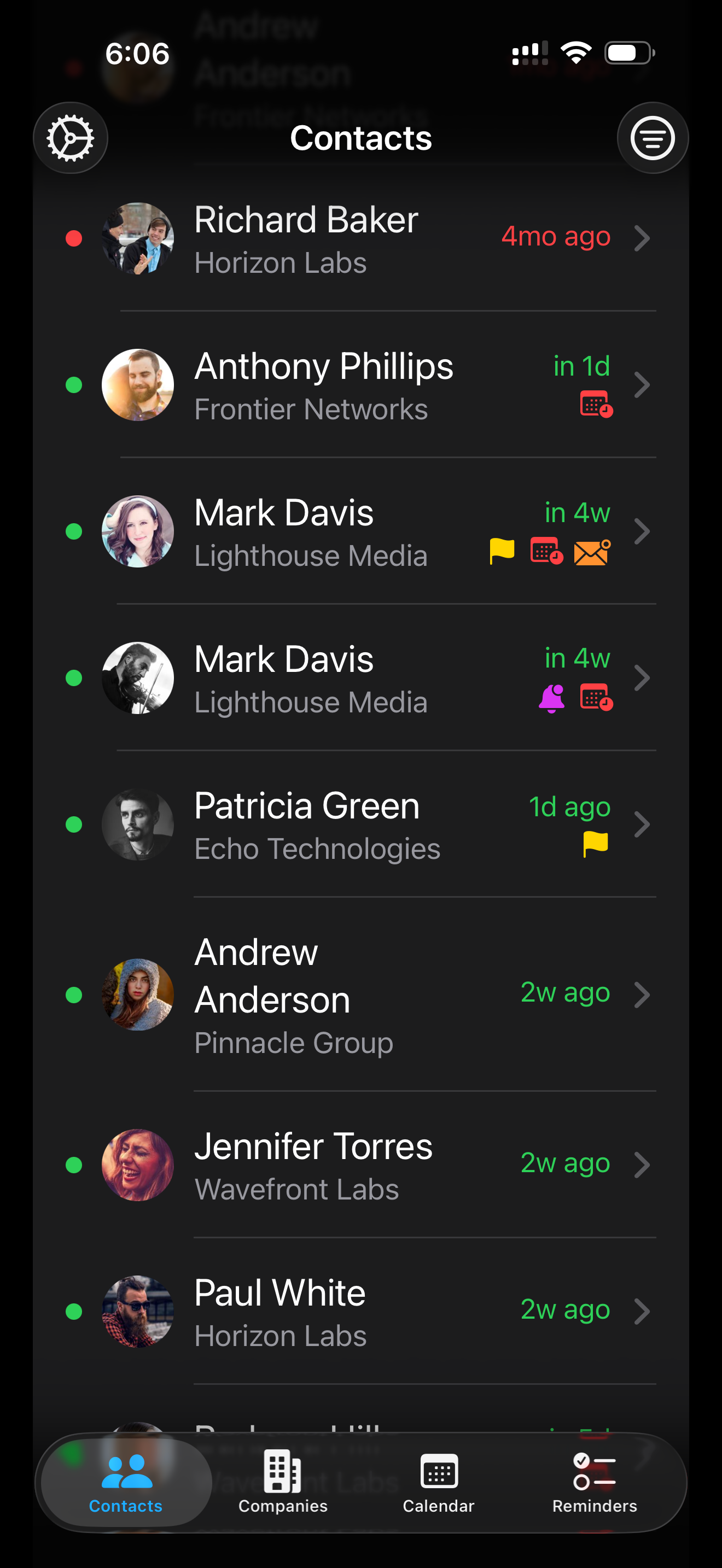Expand Richard Baker's contact details chevron

point(643,238)
